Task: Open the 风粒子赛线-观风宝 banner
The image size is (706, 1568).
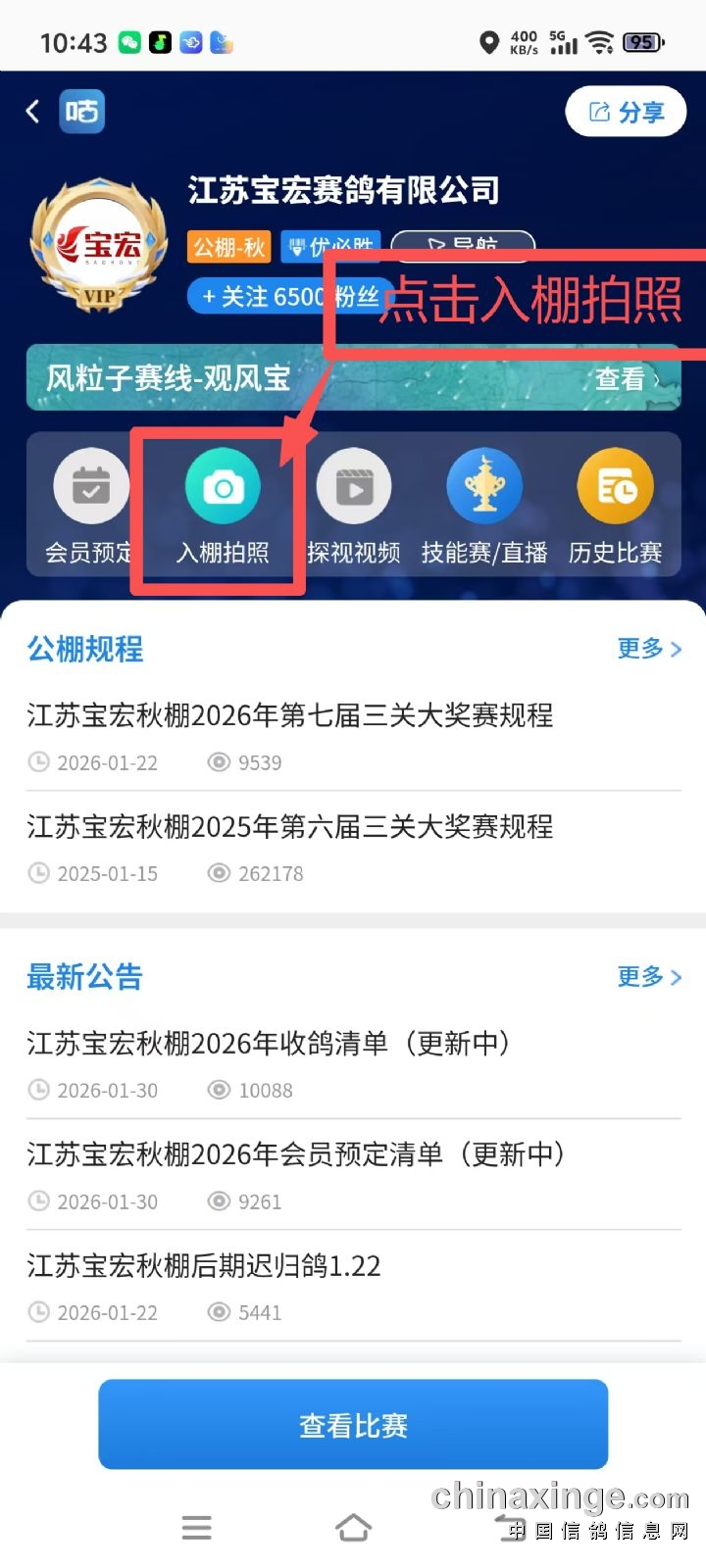Action: pyautogui.click(x=353, y=377)
